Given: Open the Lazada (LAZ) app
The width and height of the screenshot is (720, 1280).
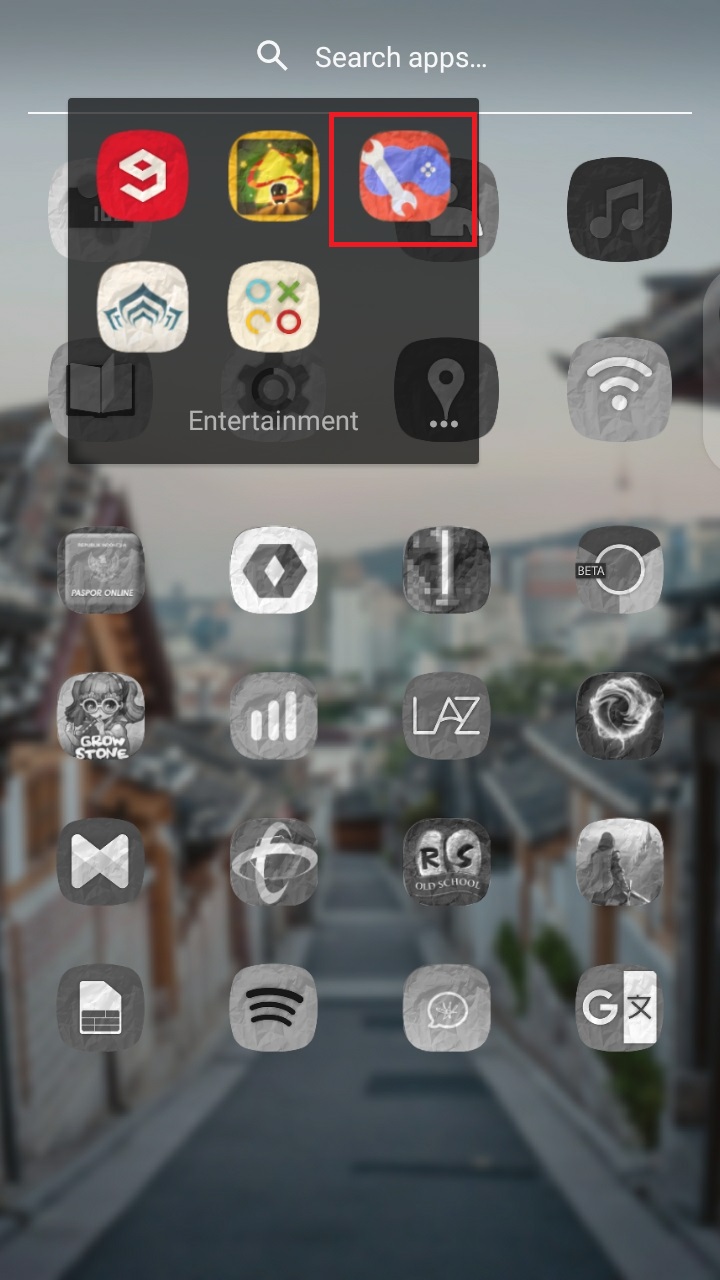Looking at the screenshot, I should (x=446, y=715).
